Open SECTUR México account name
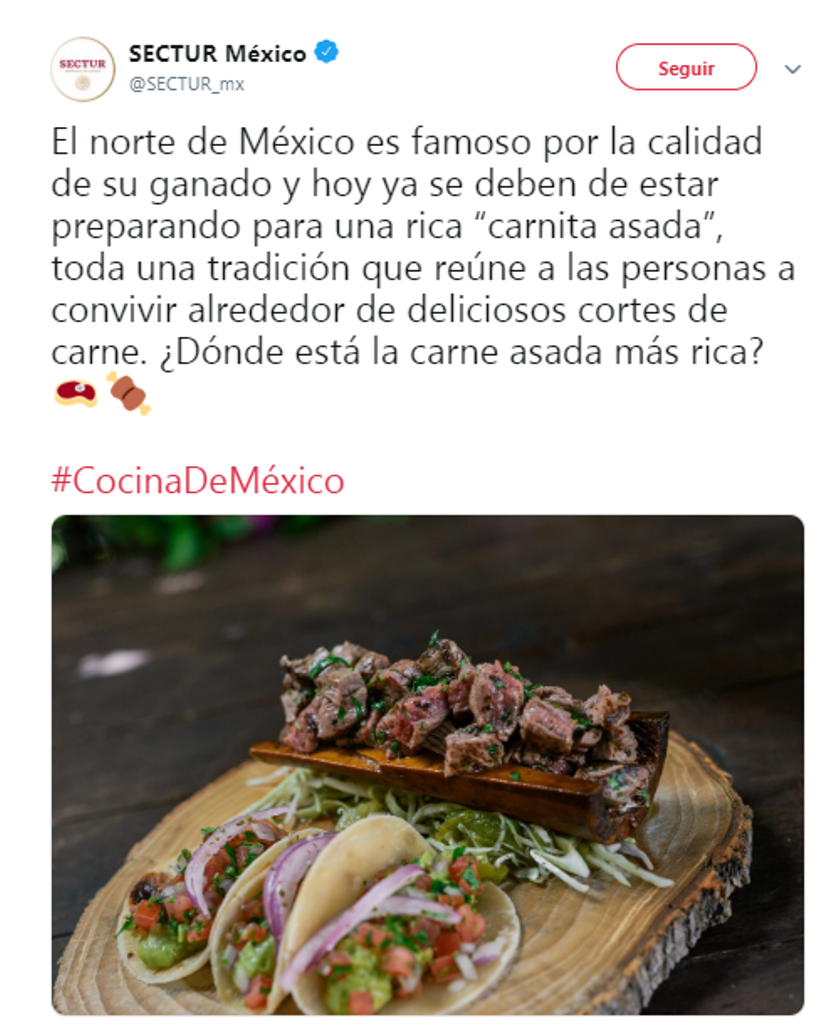Screen dimensions: 828x1024 pos(217,53)
